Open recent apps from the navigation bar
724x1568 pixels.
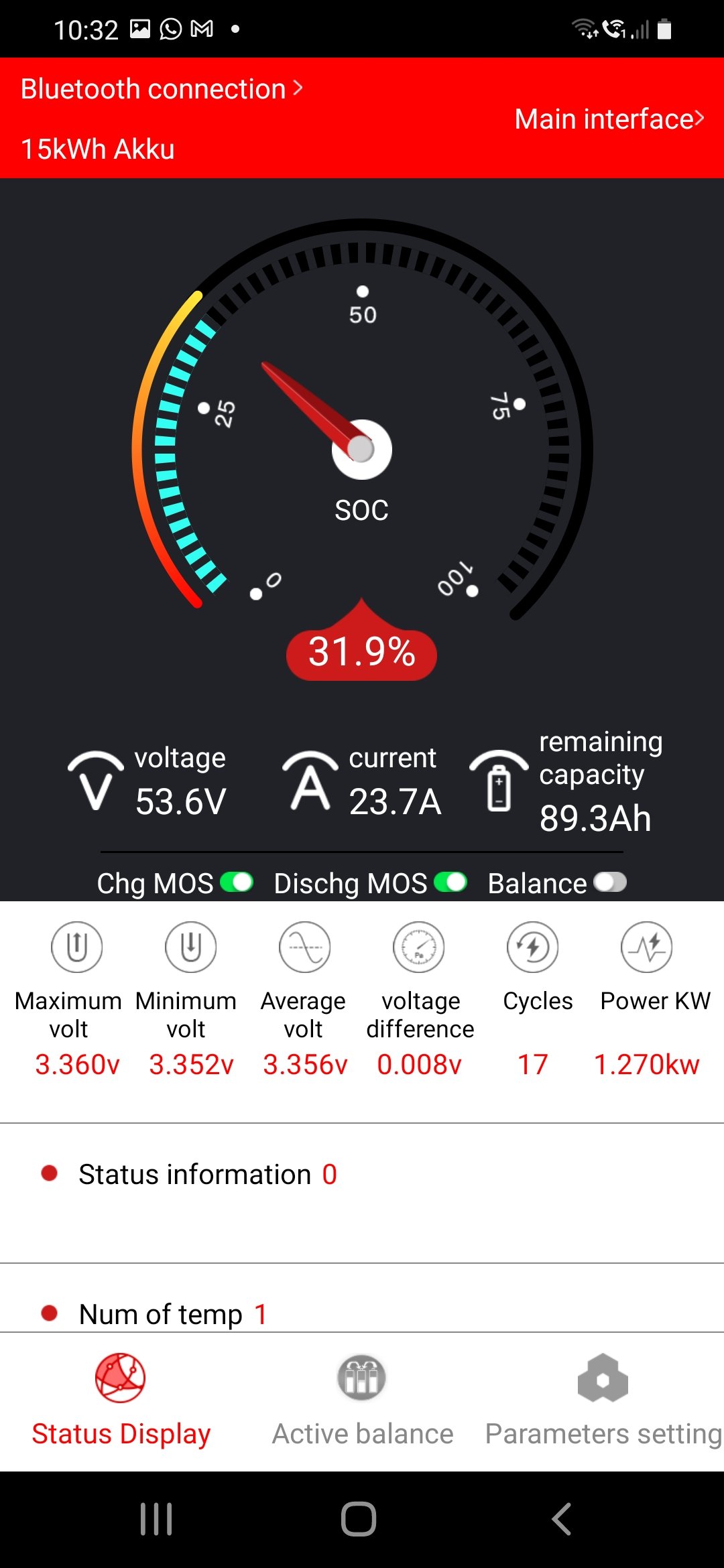coord(156,1518)
